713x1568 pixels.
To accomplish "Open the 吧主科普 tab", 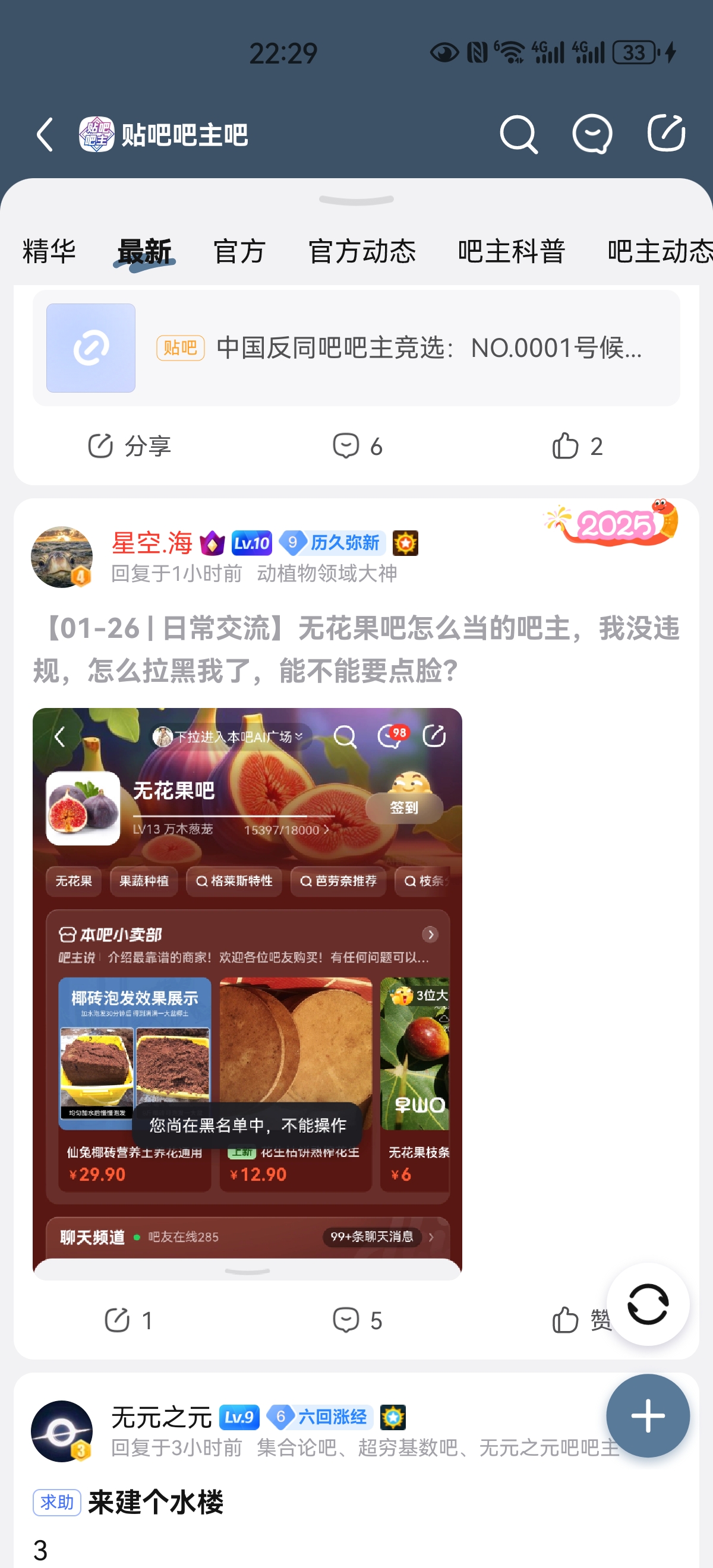I will pos(511,251).
